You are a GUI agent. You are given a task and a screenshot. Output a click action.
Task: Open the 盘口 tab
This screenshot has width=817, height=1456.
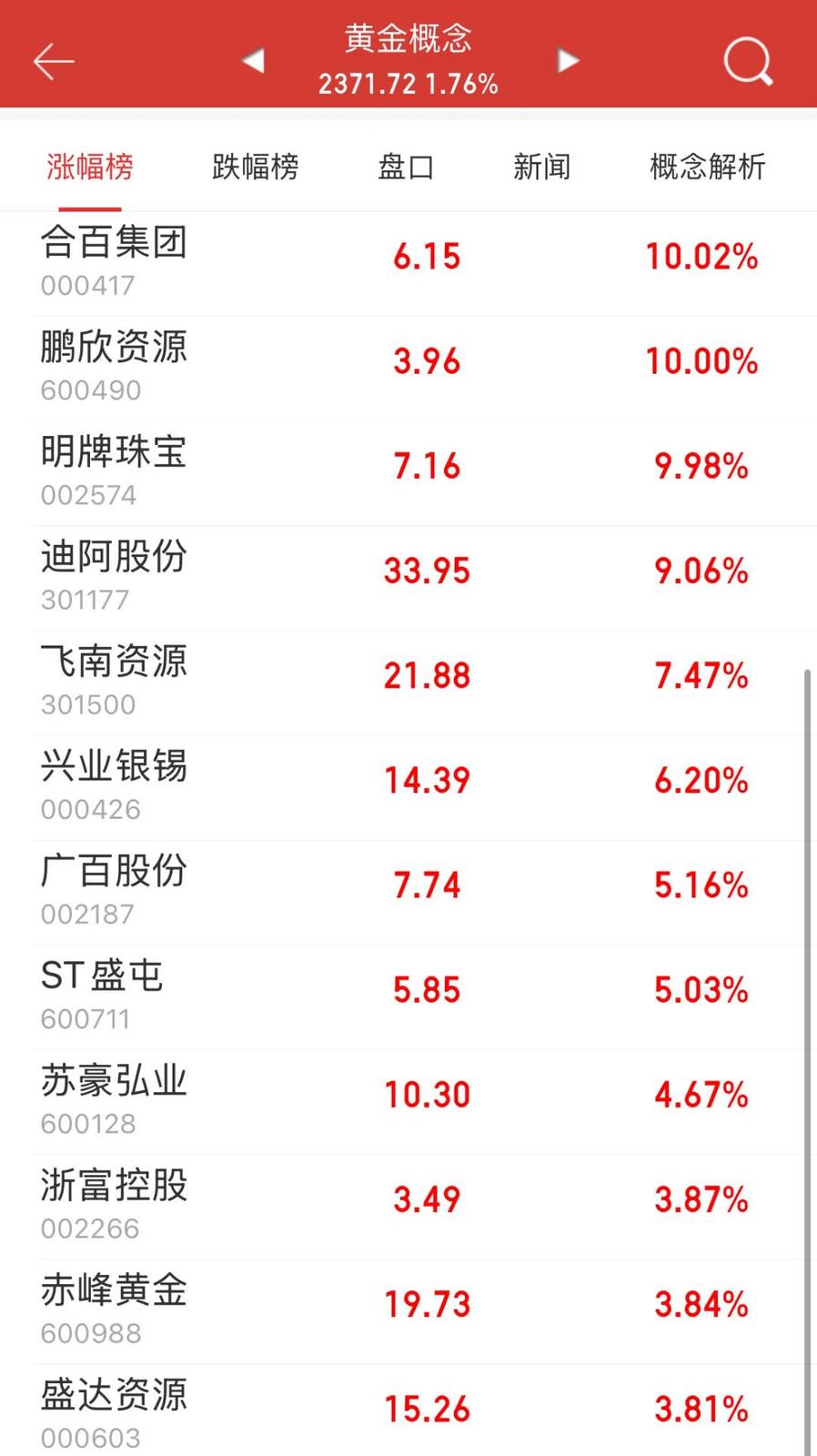click(406, 167)
